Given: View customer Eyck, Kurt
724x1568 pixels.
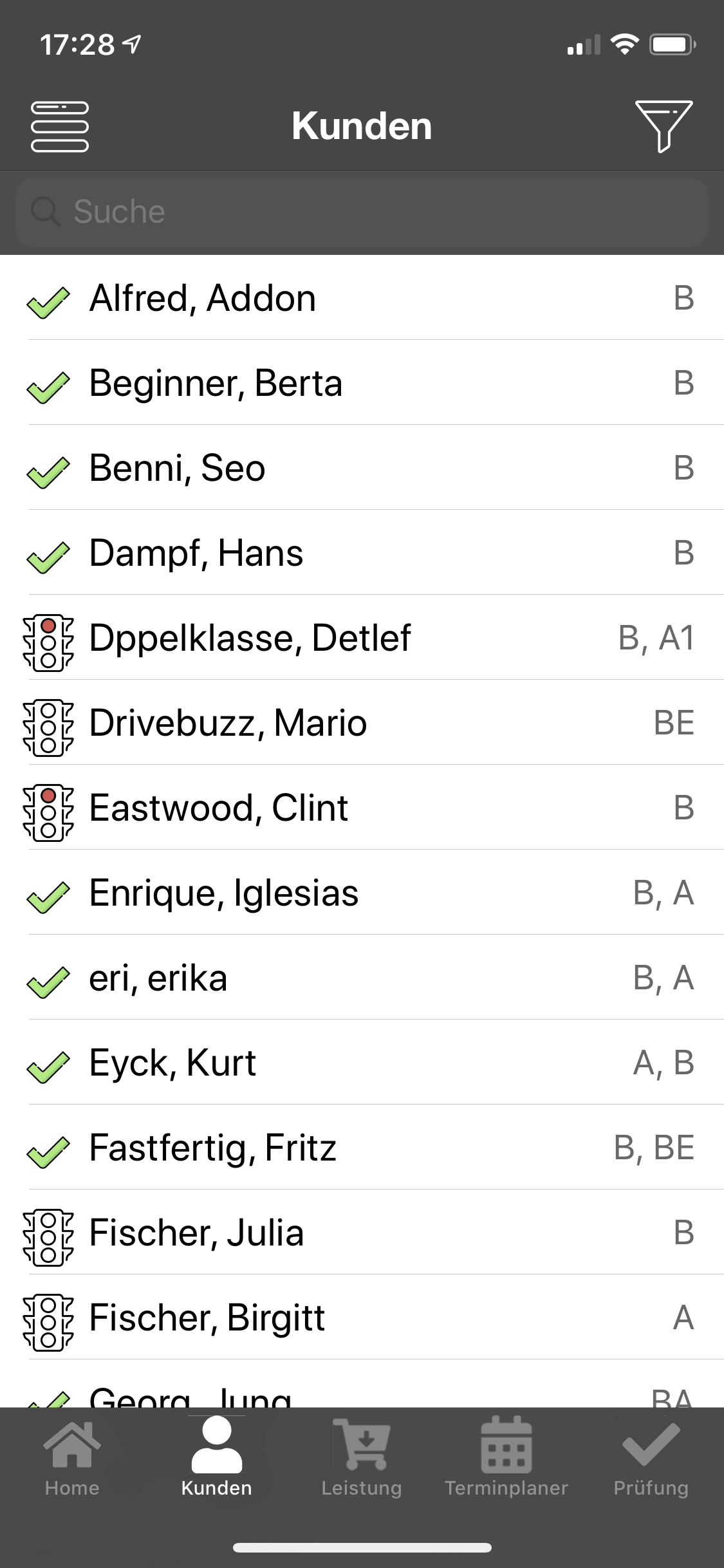Looking at the screenshot, I should click(x=362, y=1063).
